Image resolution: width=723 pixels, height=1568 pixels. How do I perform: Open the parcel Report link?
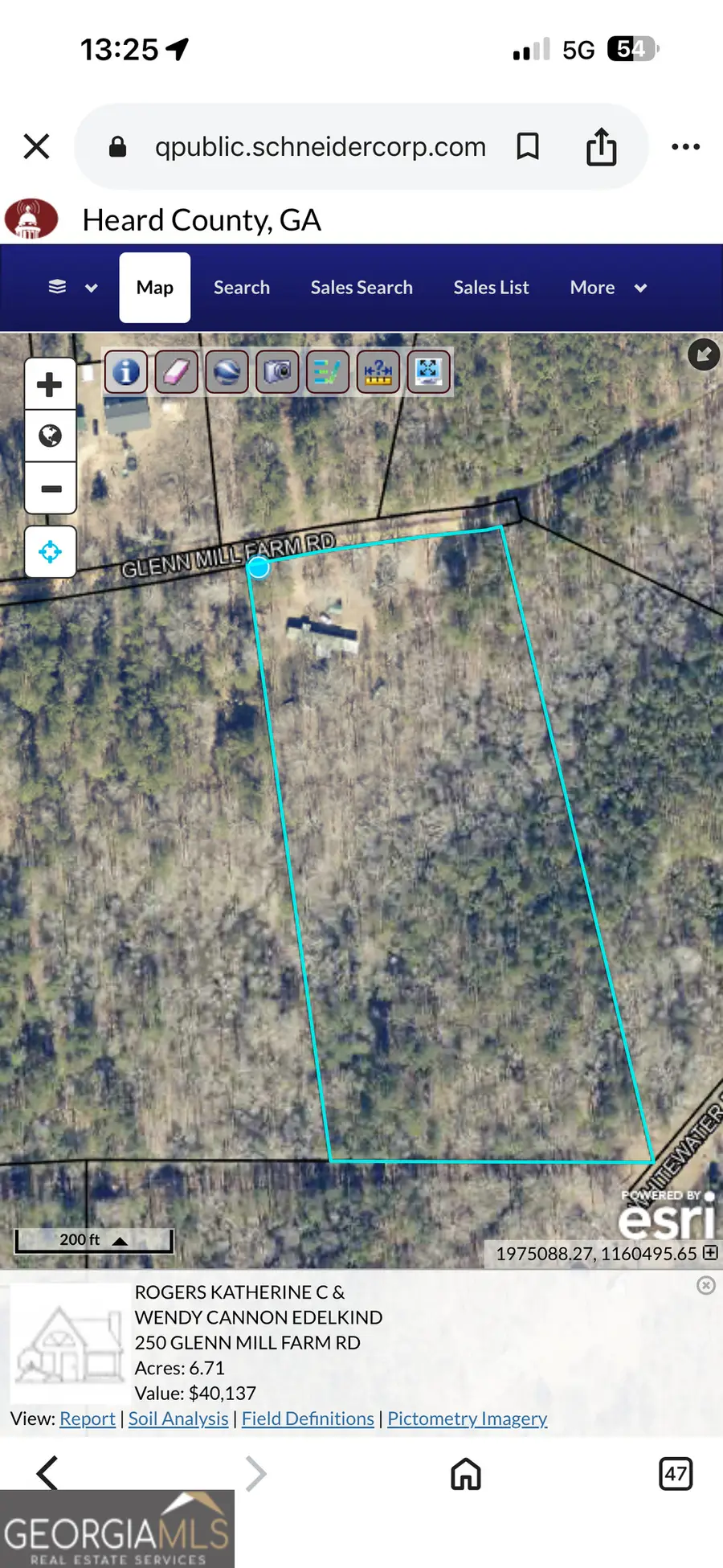(87, 1419)
